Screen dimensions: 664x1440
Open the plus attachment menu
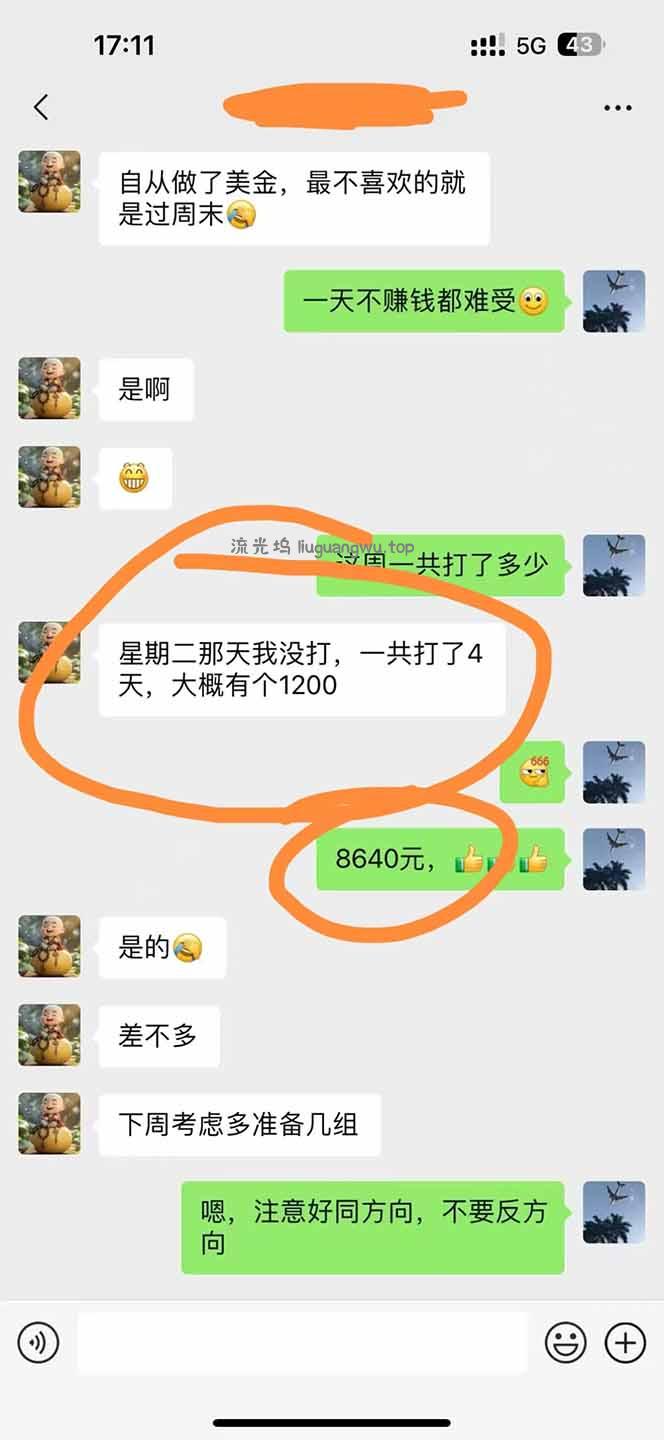click(x=626, y=1342)
